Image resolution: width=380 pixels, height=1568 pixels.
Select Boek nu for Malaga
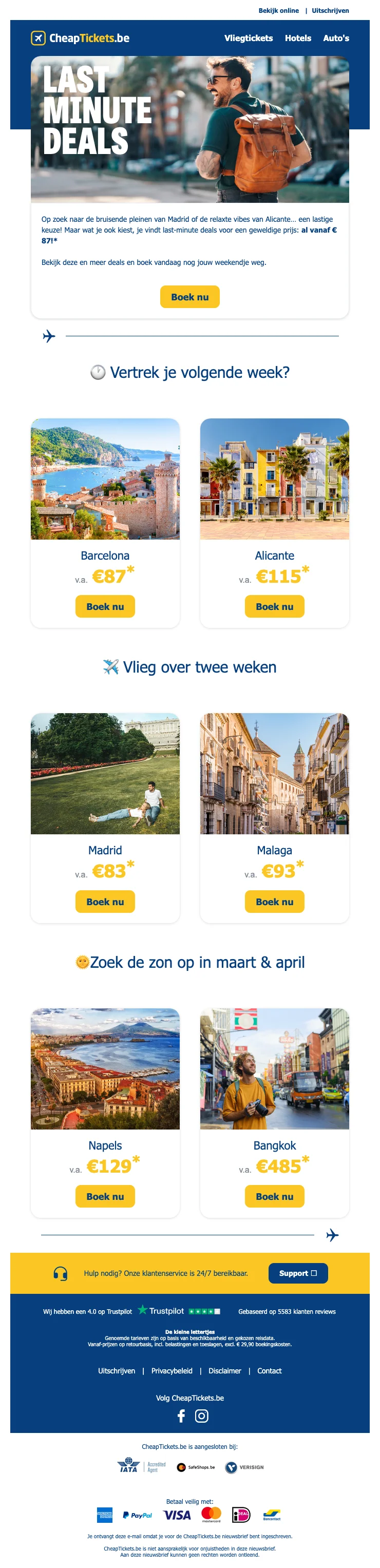click(x=274, y=902)
